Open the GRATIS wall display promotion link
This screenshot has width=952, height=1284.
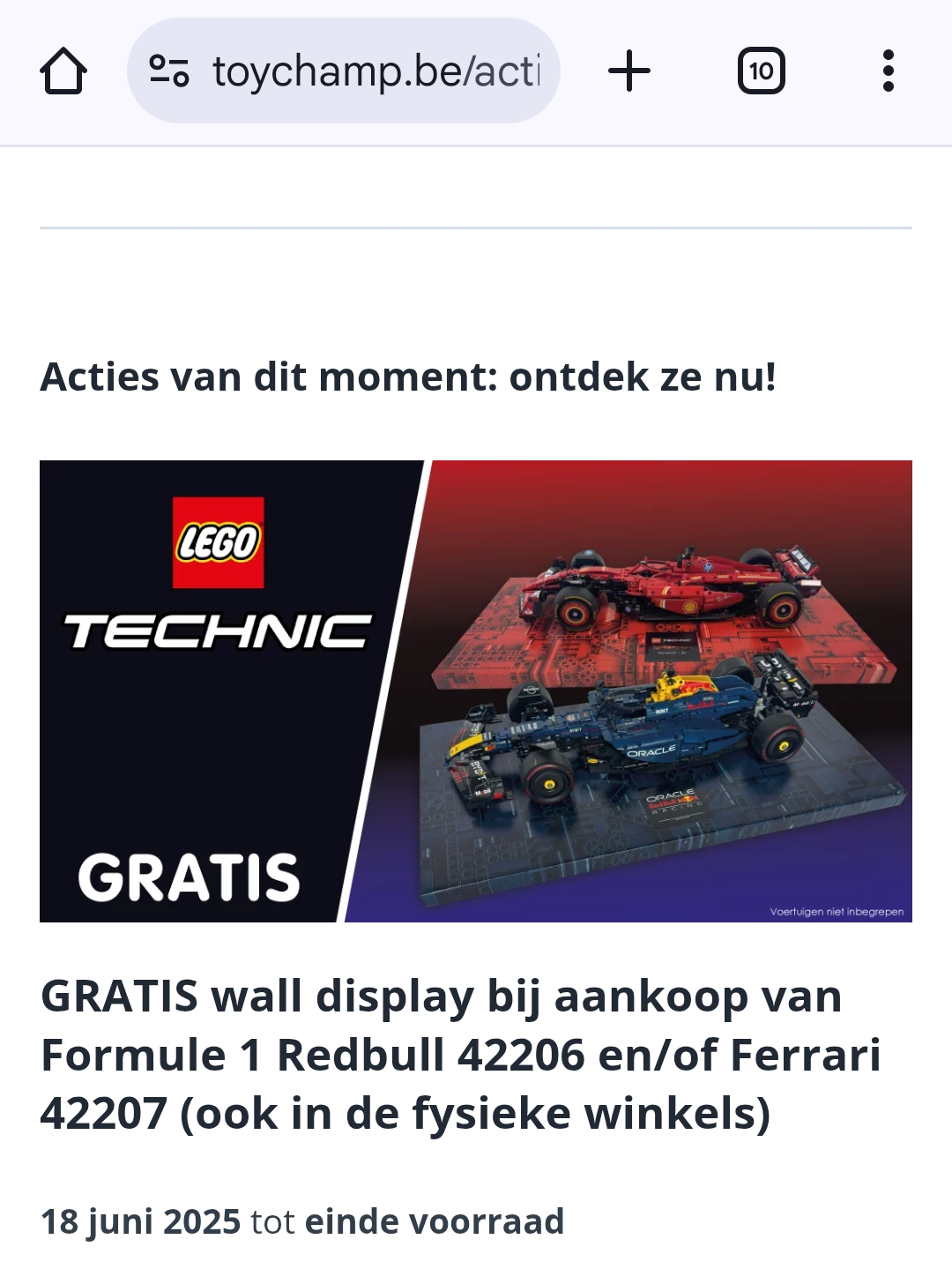[458, 1054]
